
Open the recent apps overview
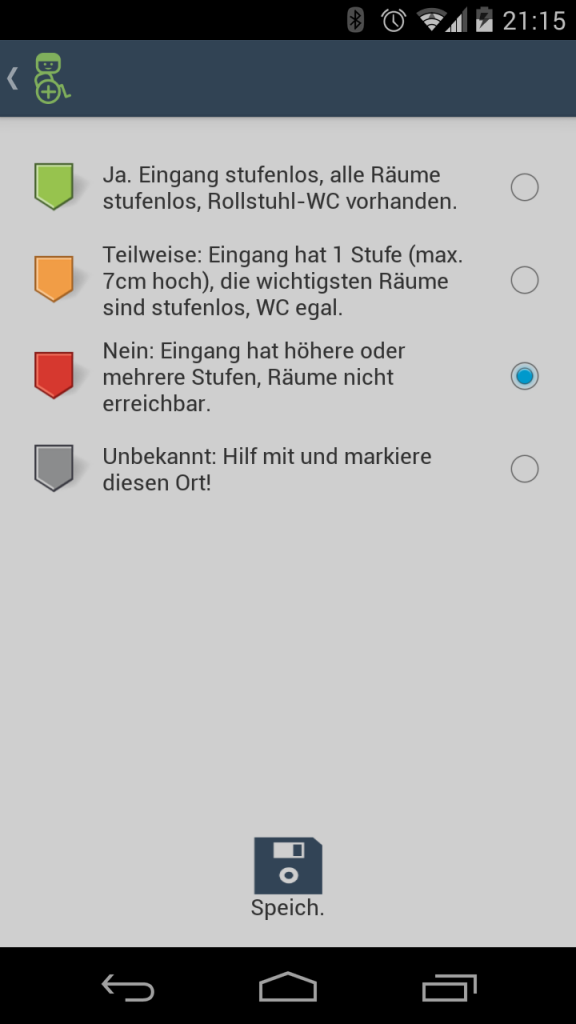(x=449, y=987)
